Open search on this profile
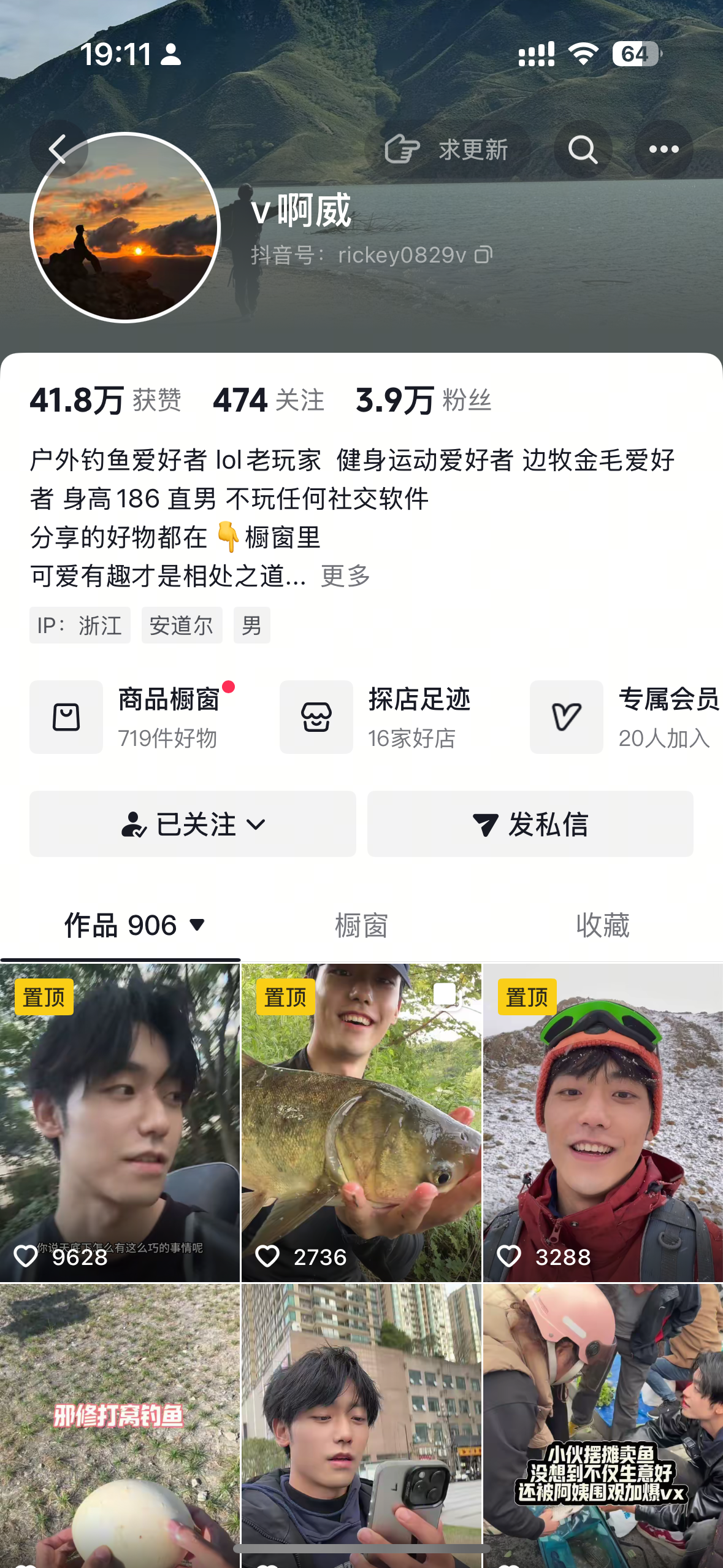The image size is (723, 1568). click(x=583, y=150)
